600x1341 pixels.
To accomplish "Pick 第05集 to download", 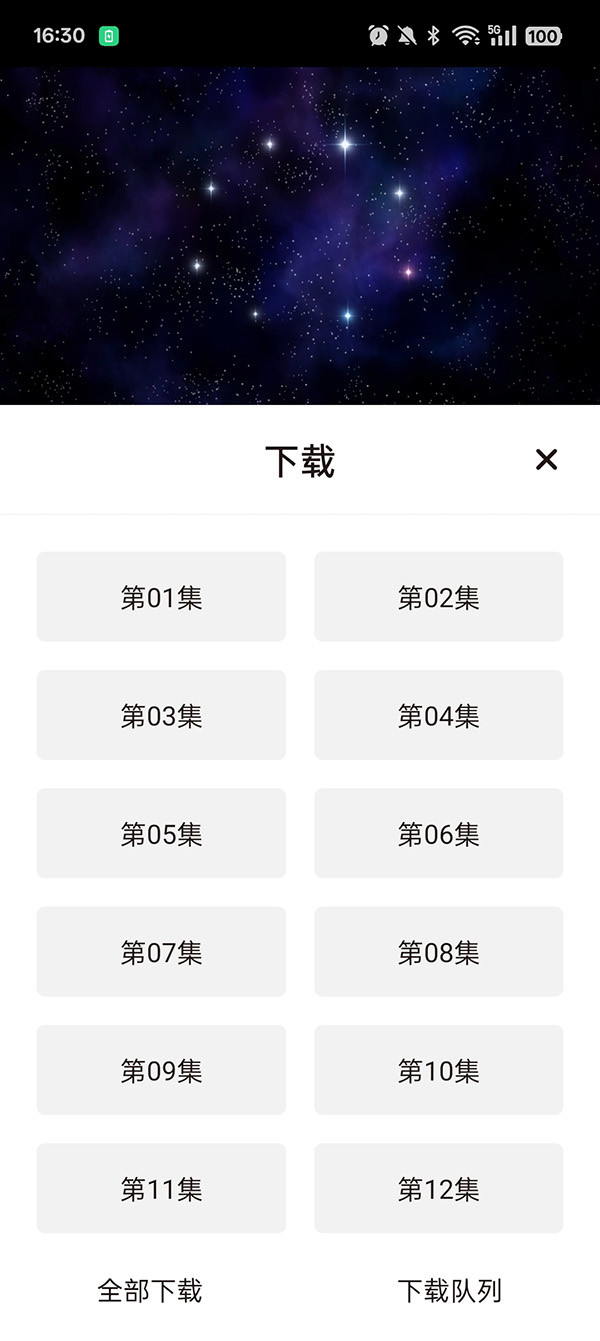I will pos(161,834).
